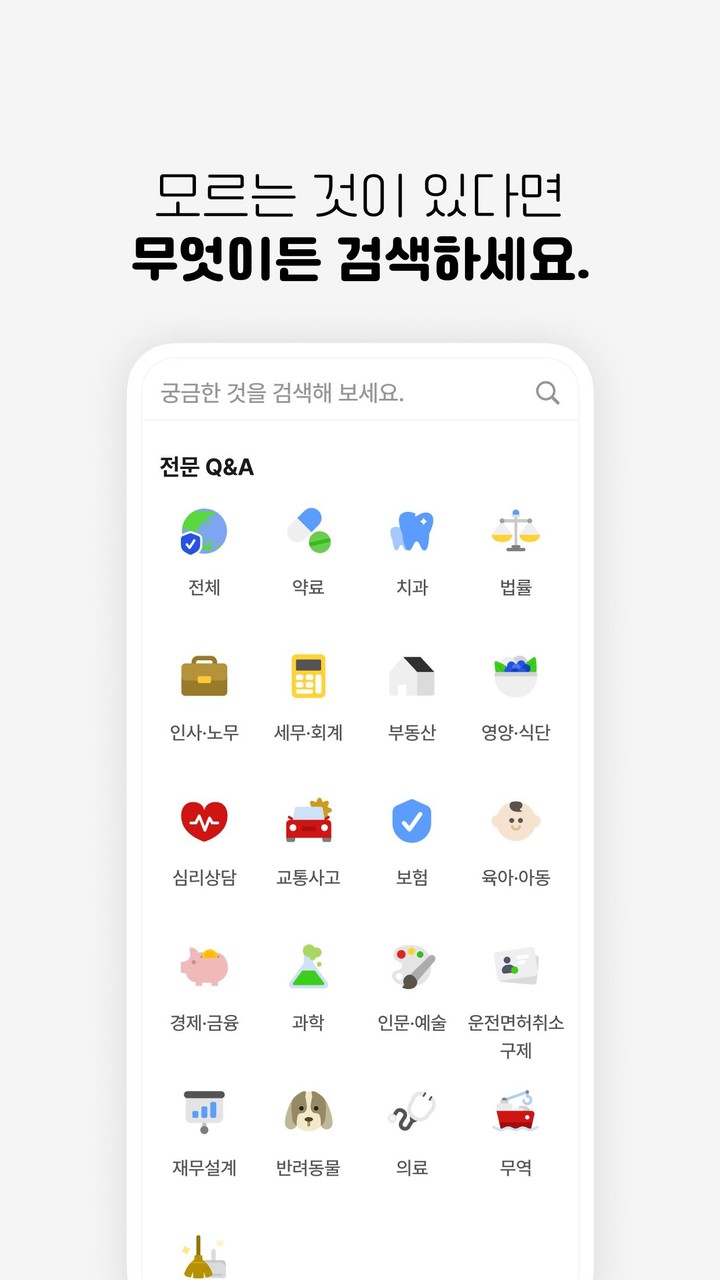Screen dimensions: 720x1280
Task: Open the 육아·아동 childcare category
Action: (516, 822)
